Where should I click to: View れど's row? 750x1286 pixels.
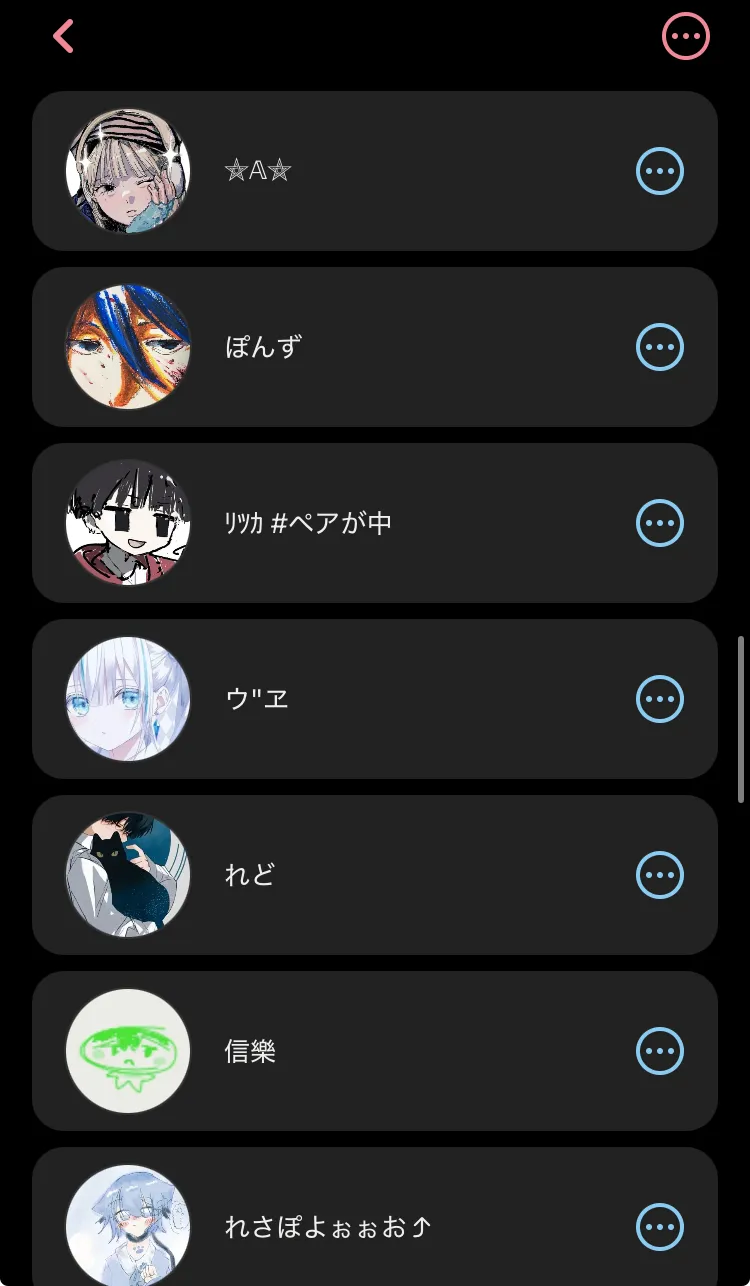click(375, 875)
